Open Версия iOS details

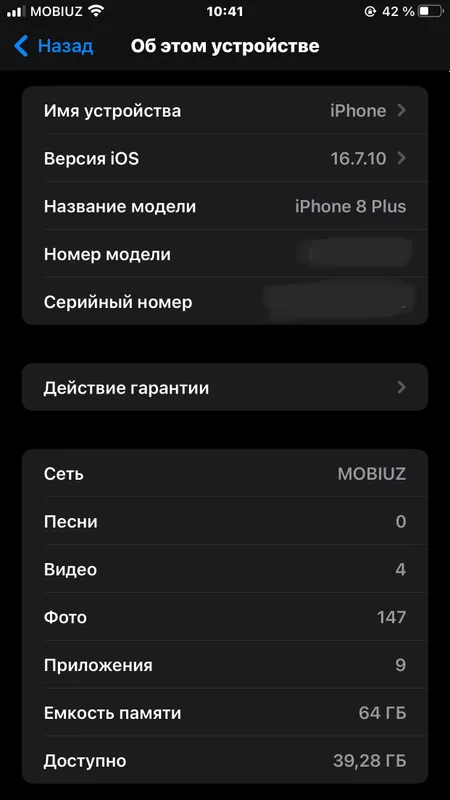pos(225,158)
